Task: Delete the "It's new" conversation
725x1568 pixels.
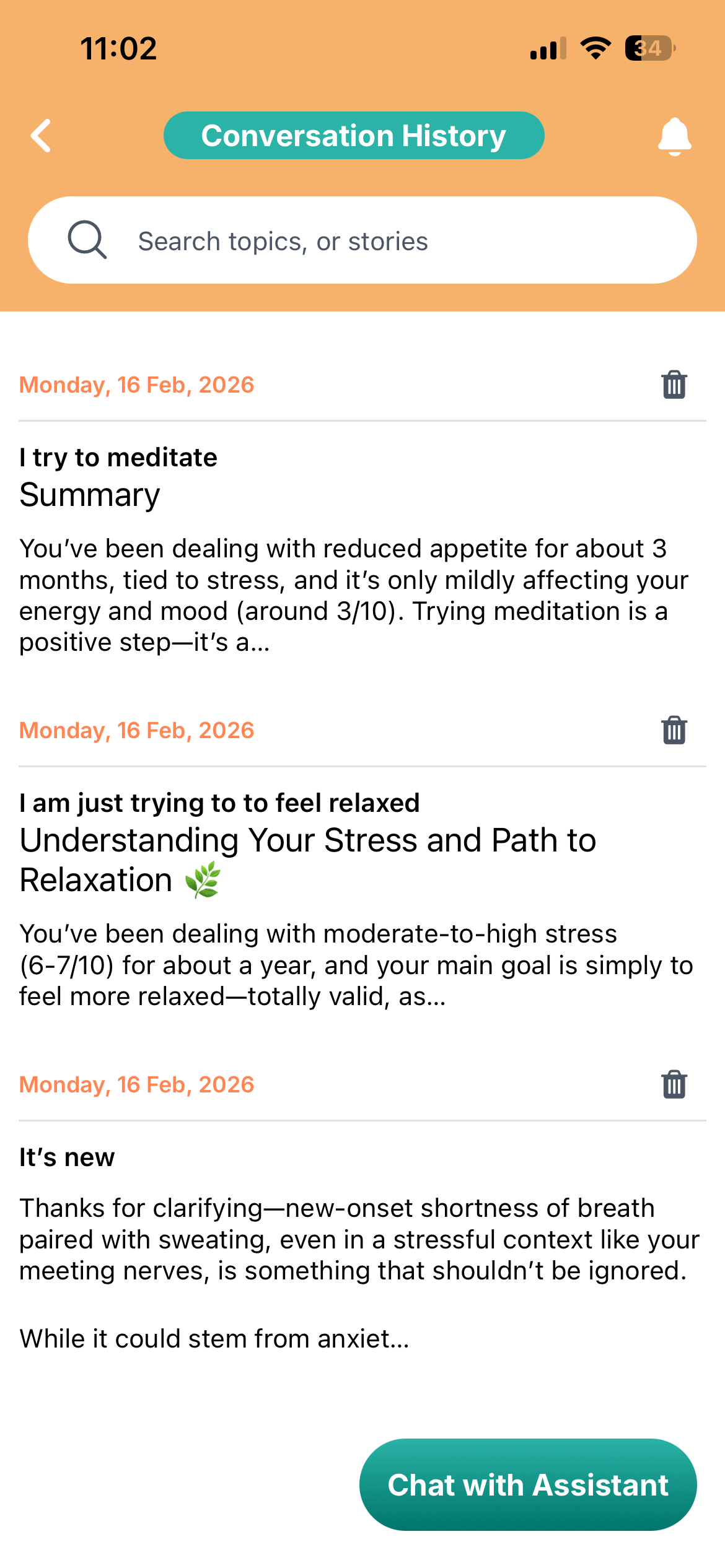Action: [674, 1084]
